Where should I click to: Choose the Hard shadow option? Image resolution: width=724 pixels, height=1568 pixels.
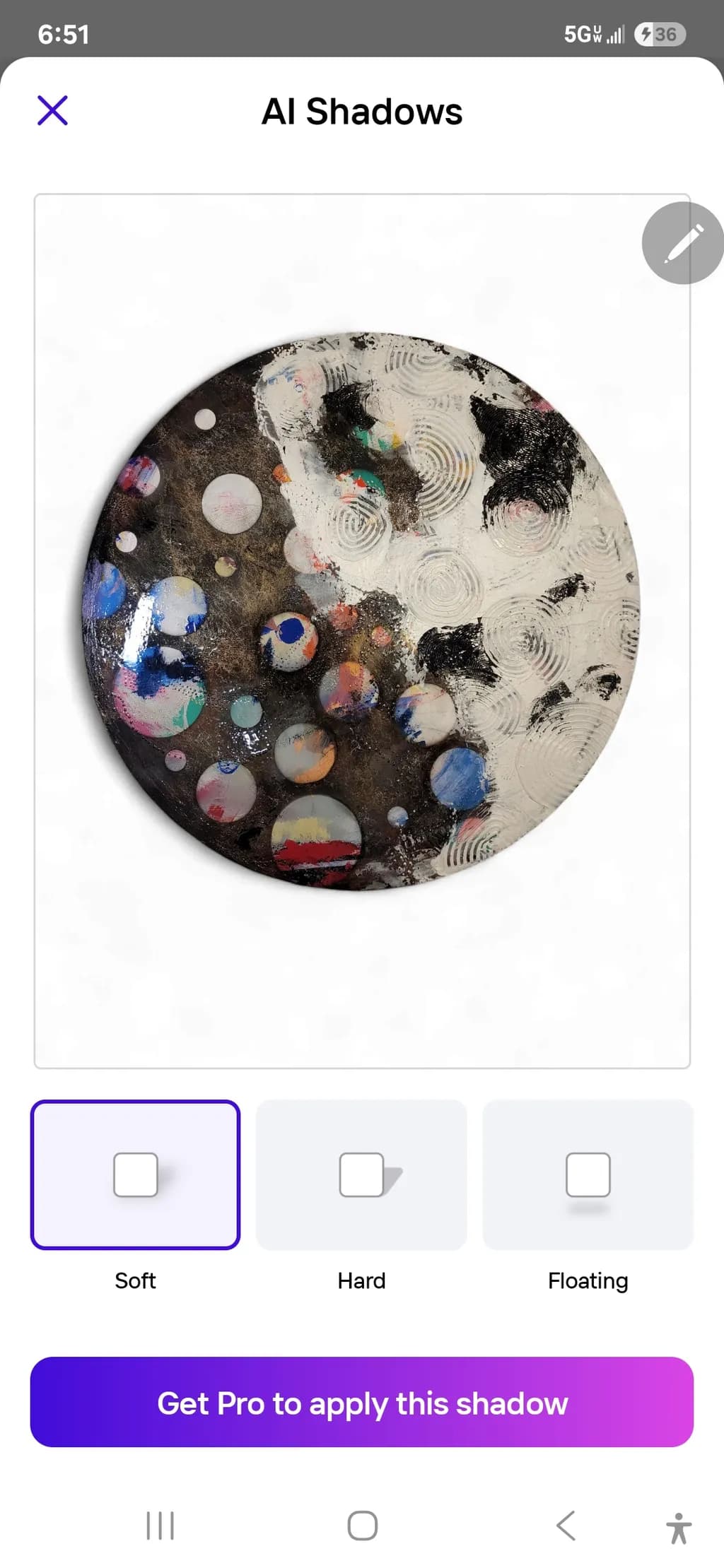361,1174
